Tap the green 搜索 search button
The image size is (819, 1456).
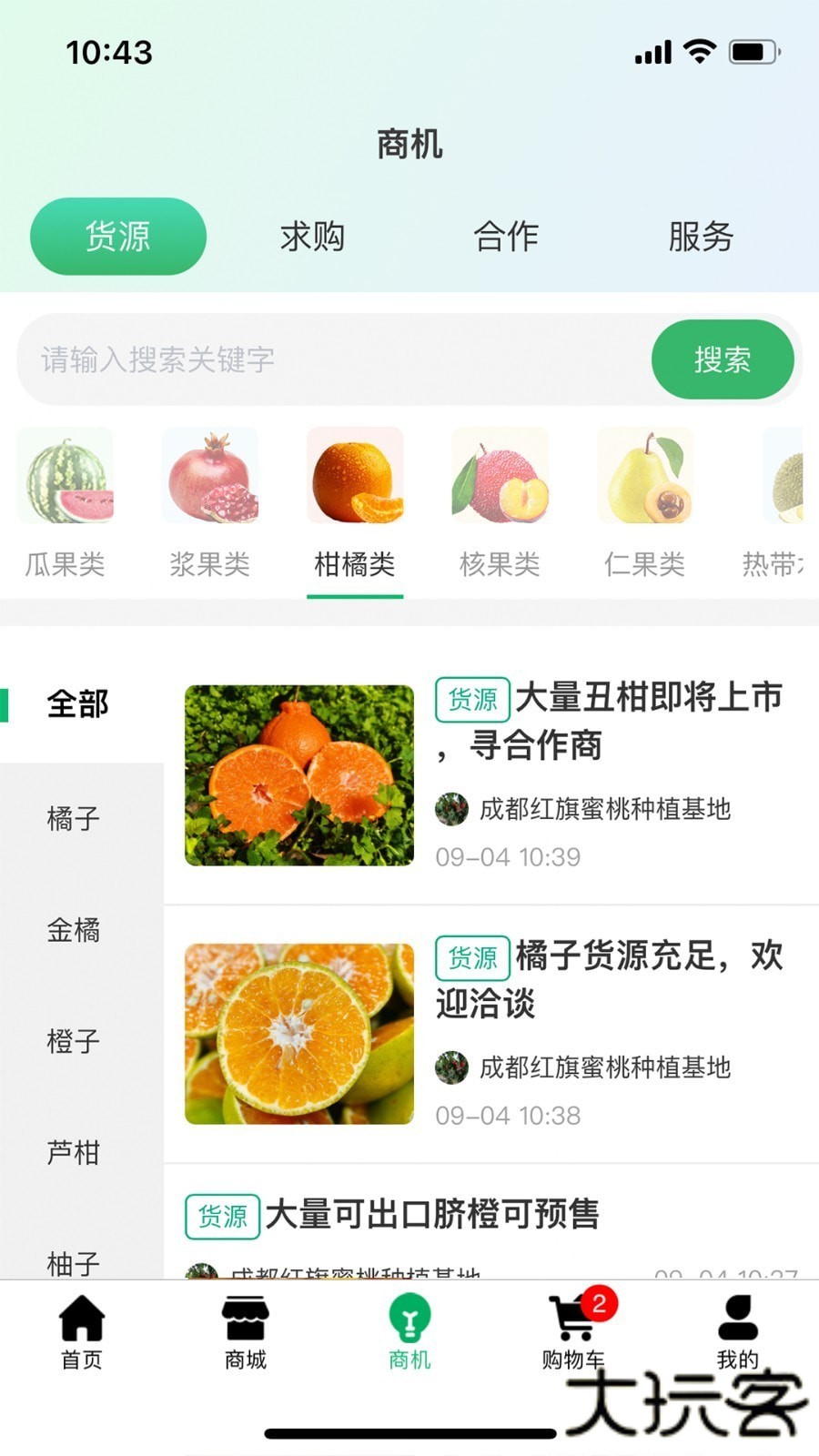(723, 359)
